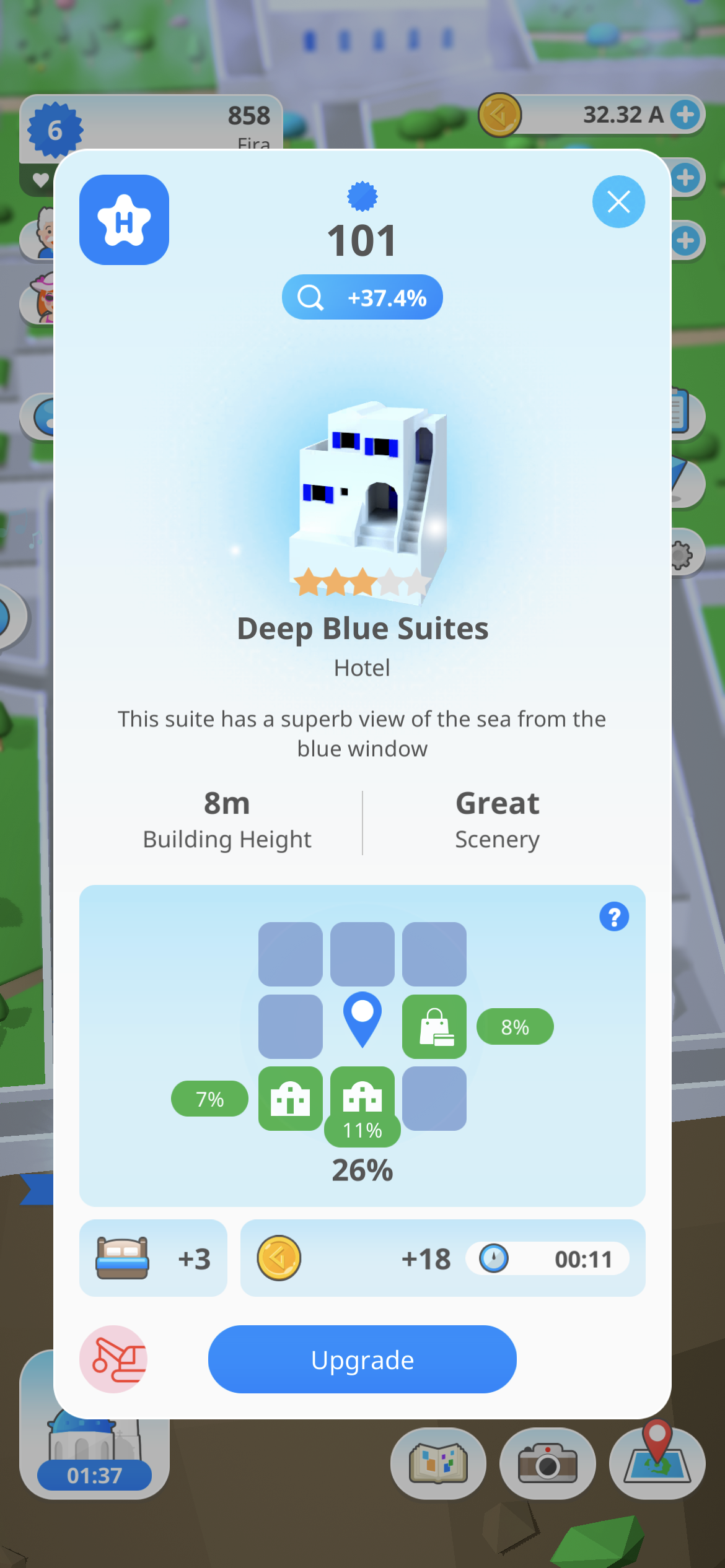Screen dimensions: 725x1568
Task: Tap the shop tile showing 8% bonus
Action: click(434, 1026)
